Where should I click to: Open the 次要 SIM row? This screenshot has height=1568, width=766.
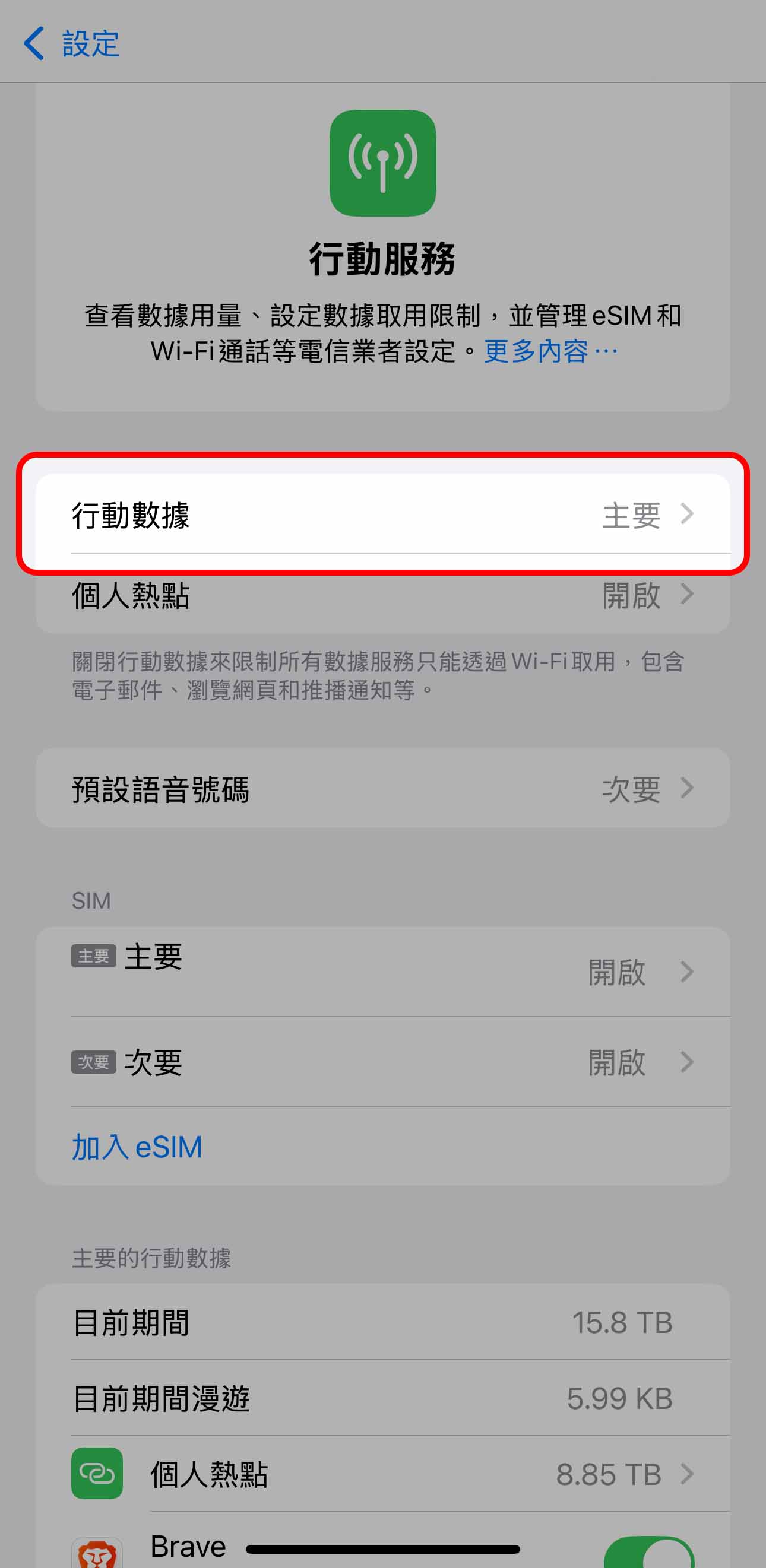point(382,1062)
